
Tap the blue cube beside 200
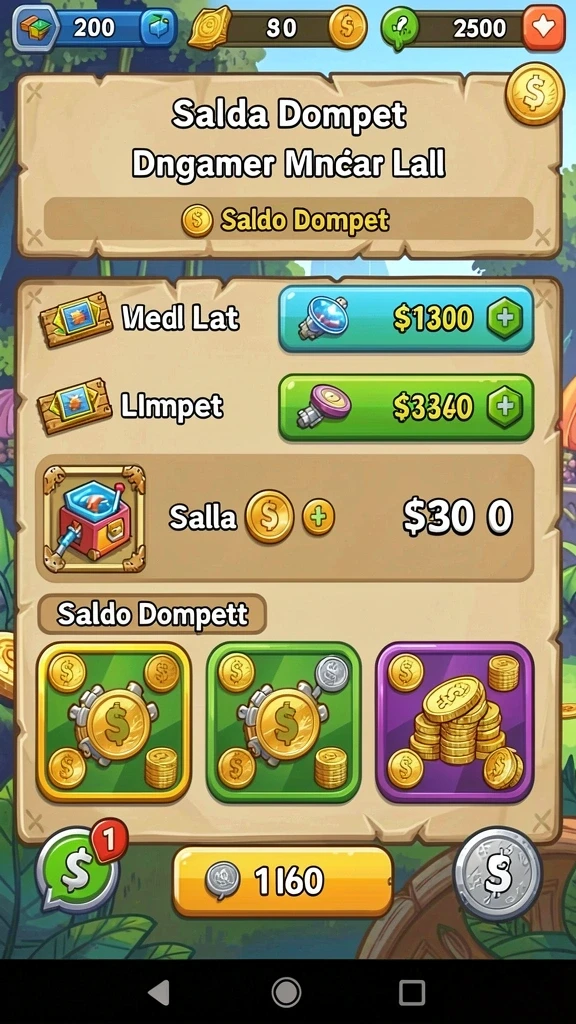[159, 27]
